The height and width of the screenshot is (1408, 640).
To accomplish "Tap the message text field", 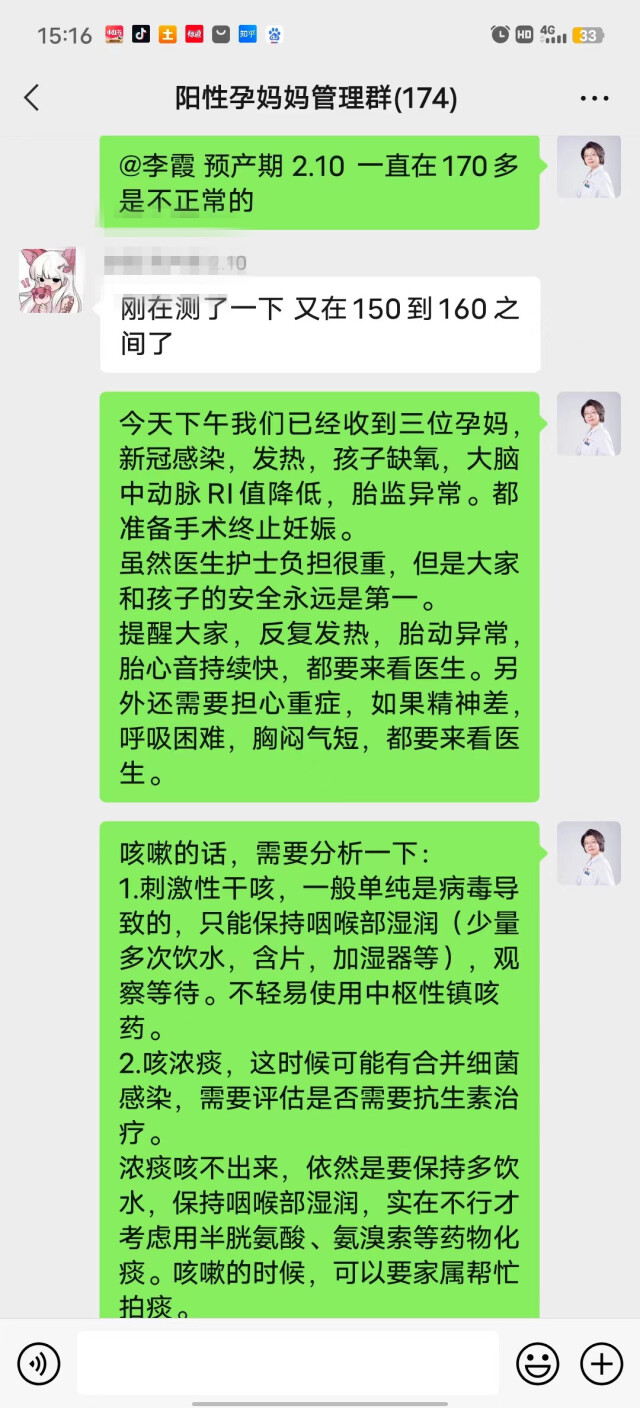I will coord(288,1363).
